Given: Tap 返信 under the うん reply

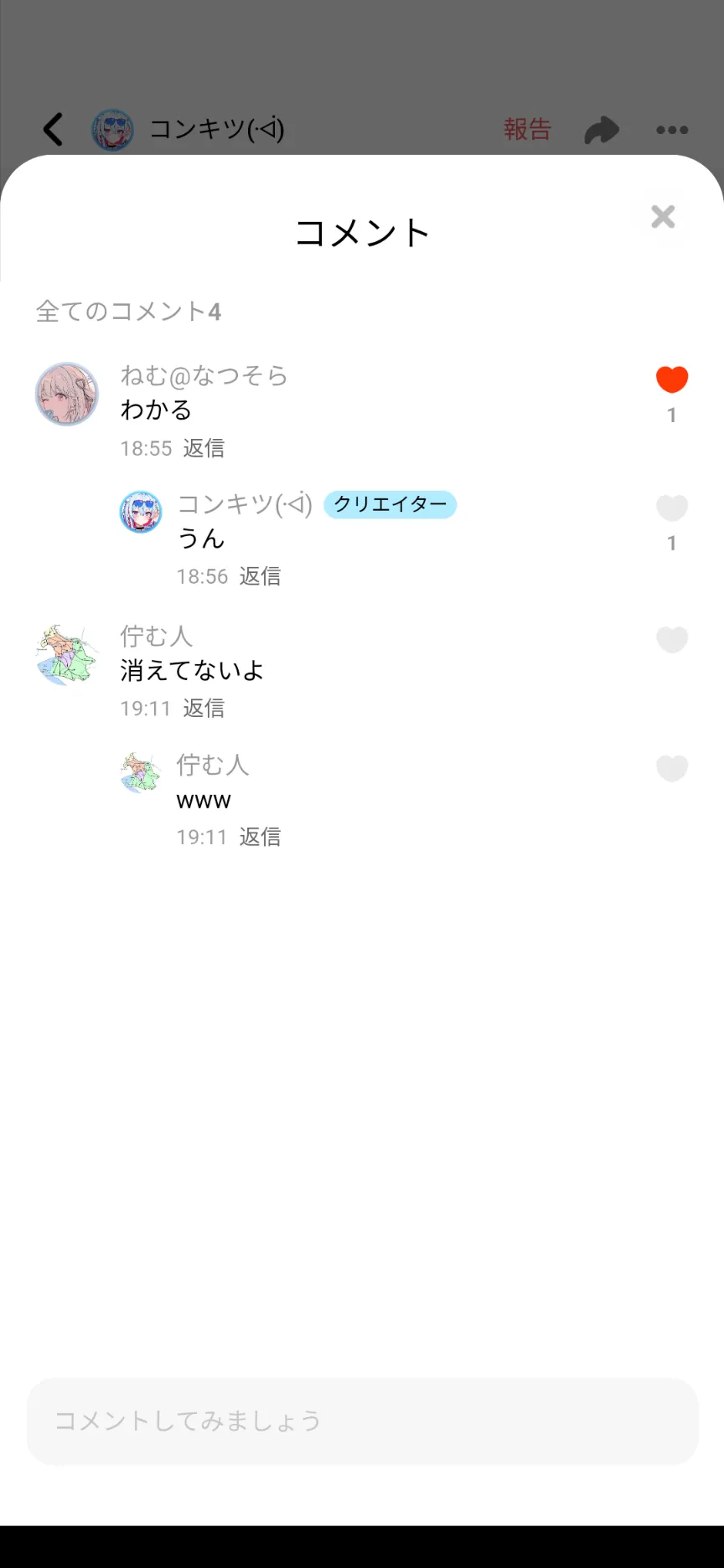Looking at the screenshot, I should [x=260, y=576].
